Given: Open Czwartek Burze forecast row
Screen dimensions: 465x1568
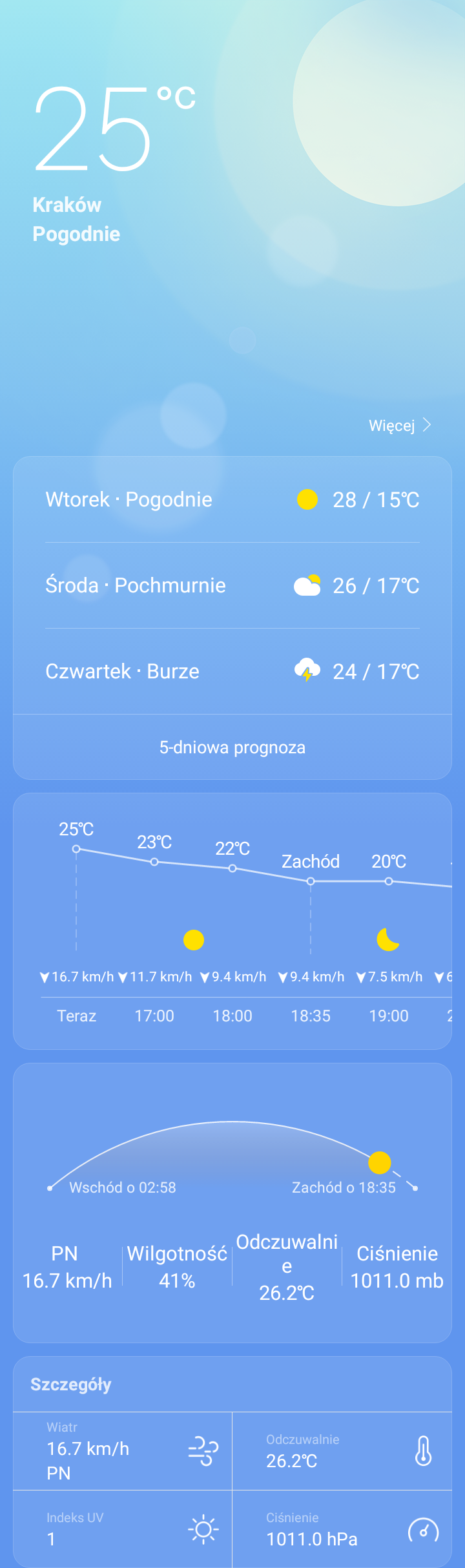Looking at the screenshot, I should (x=232, y=671).
